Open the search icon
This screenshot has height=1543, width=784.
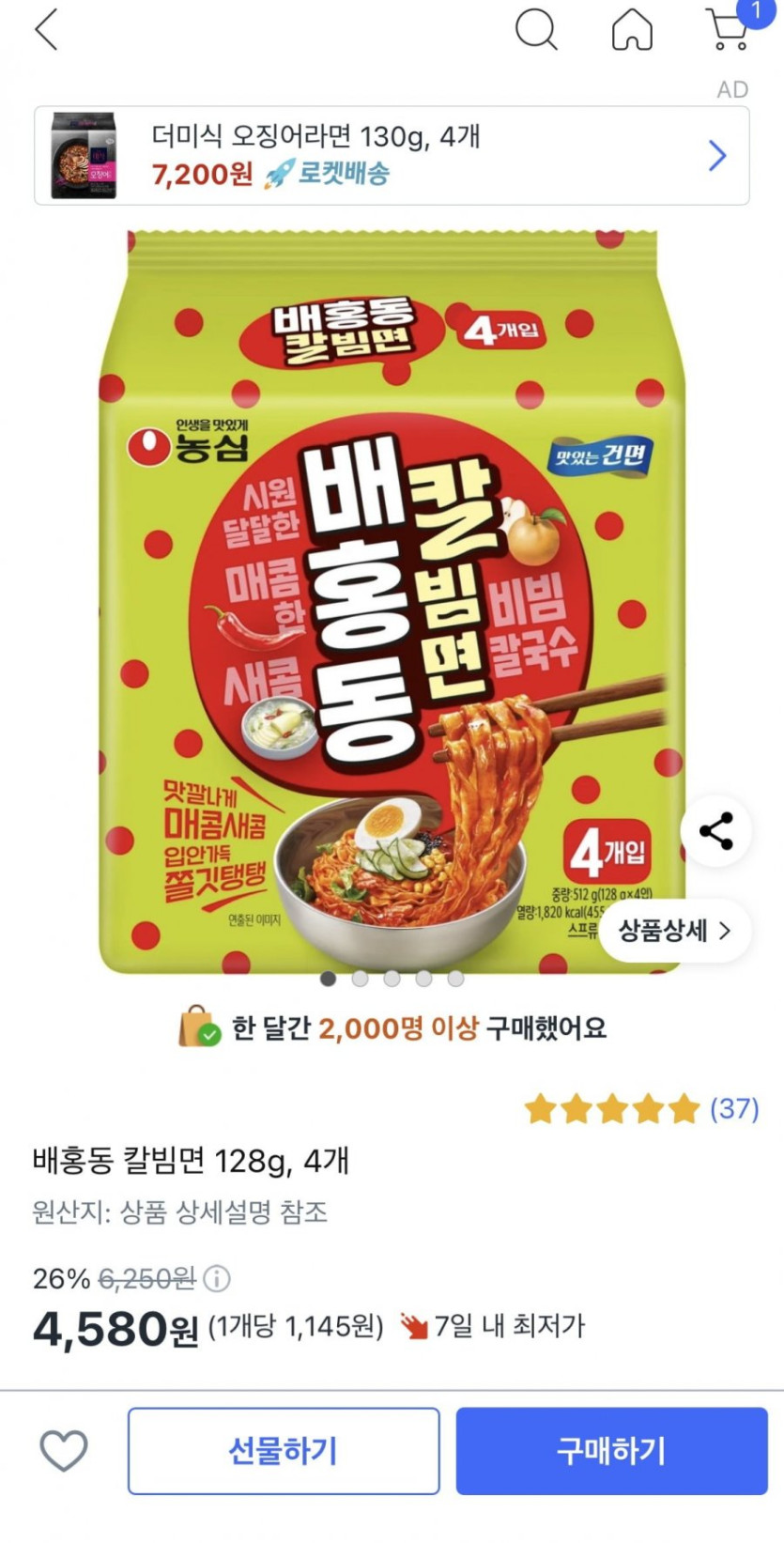pyautogui.click(x=536, y=30)
